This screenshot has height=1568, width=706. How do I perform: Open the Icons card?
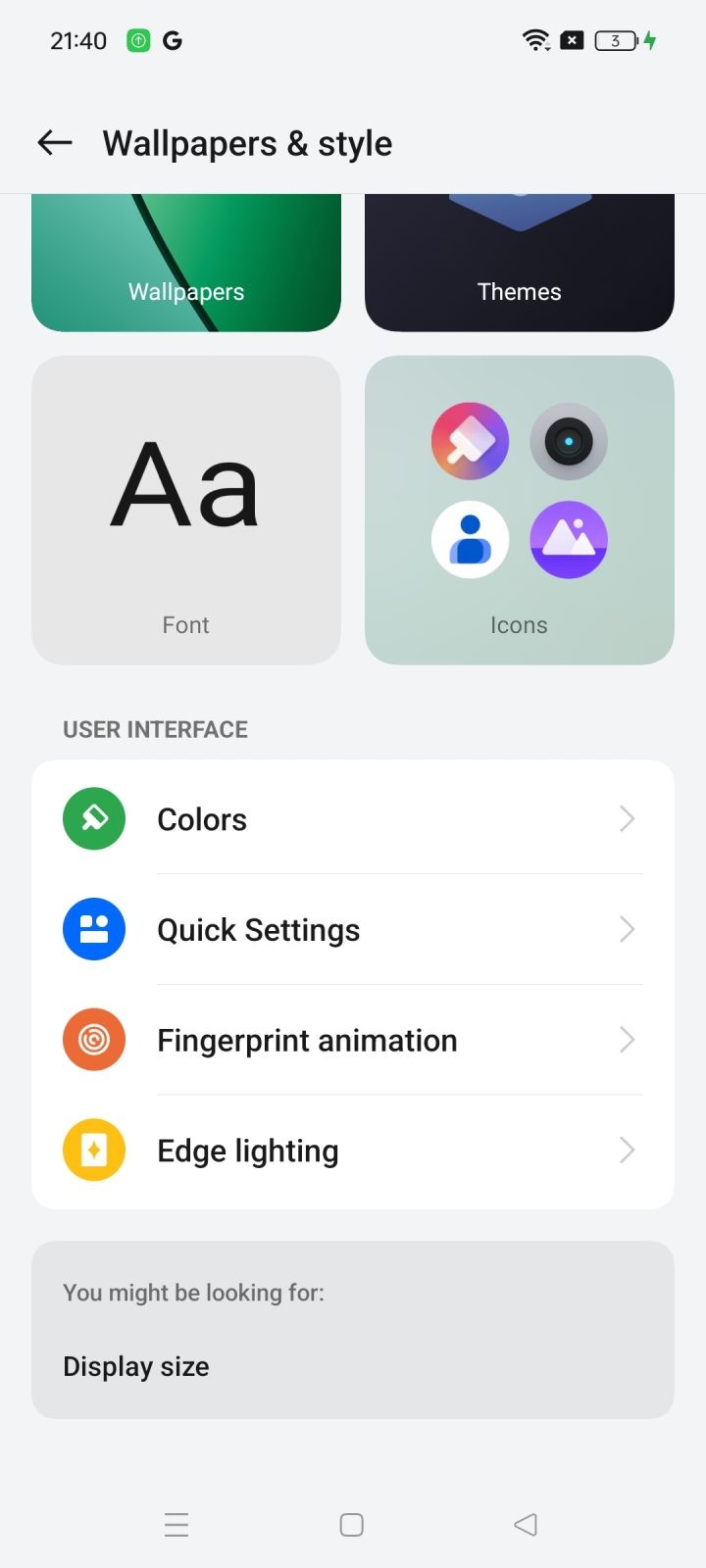[x=520, y=510]
